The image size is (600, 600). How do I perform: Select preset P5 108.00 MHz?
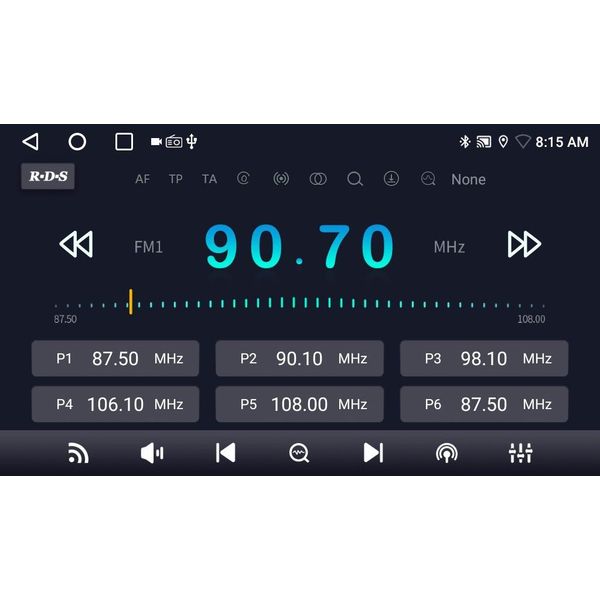coord(299,404)
